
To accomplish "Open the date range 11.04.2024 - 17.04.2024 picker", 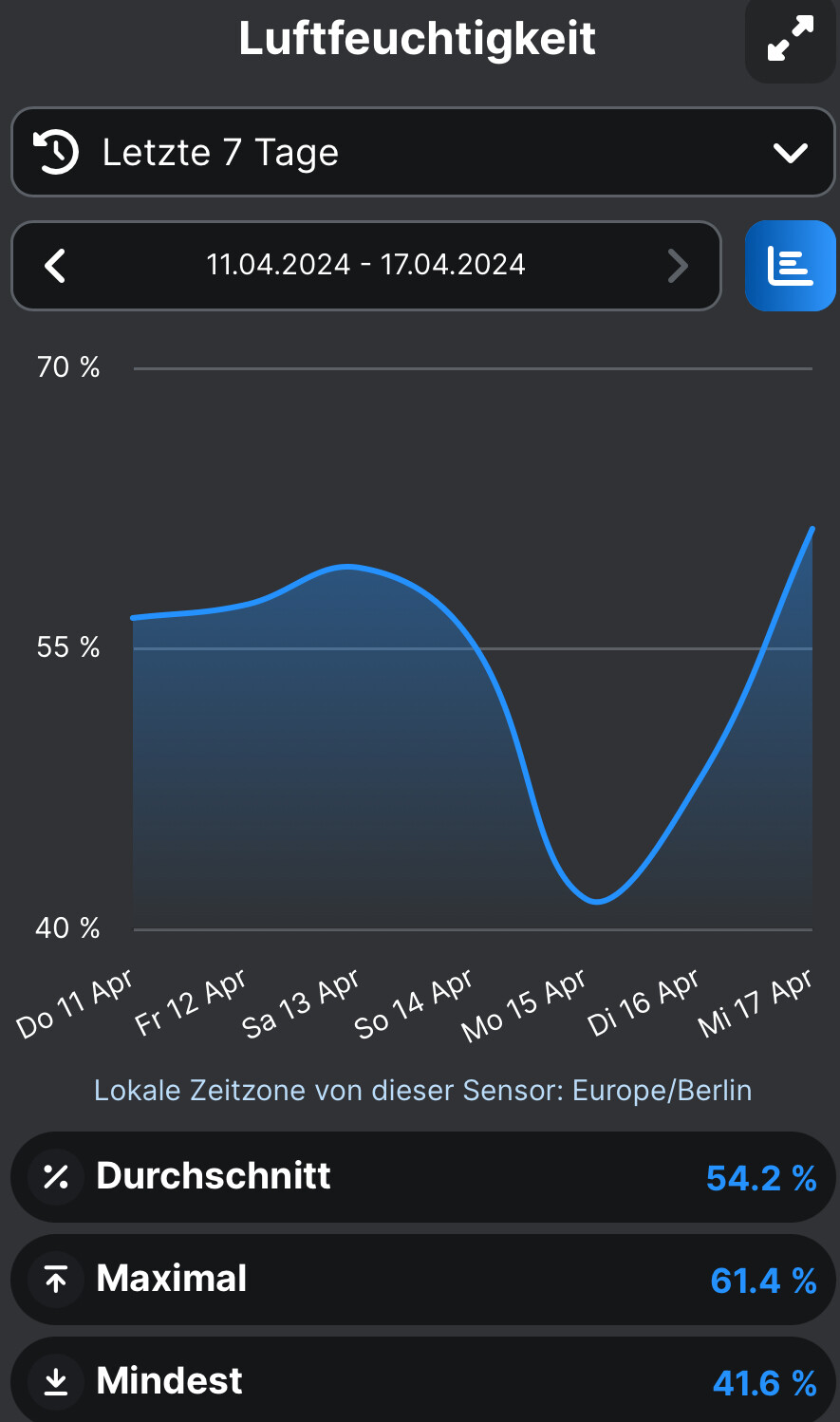I will [x=365, y=265].
